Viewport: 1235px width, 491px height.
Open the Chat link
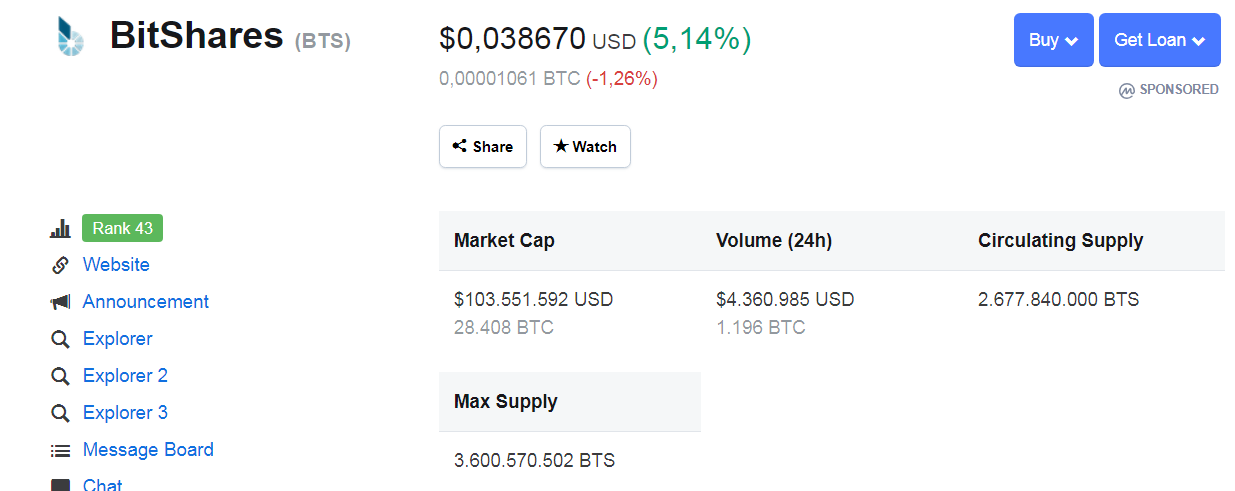pos(102,484)
